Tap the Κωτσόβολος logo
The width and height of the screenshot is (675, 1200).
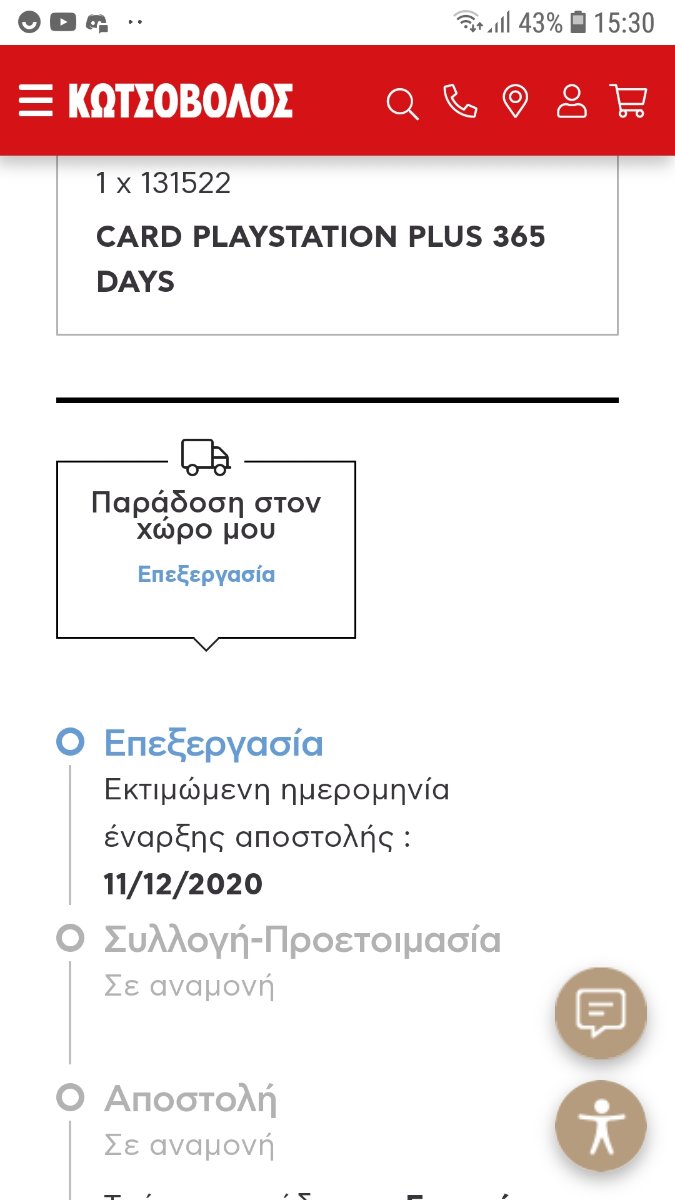coord(180,101)
